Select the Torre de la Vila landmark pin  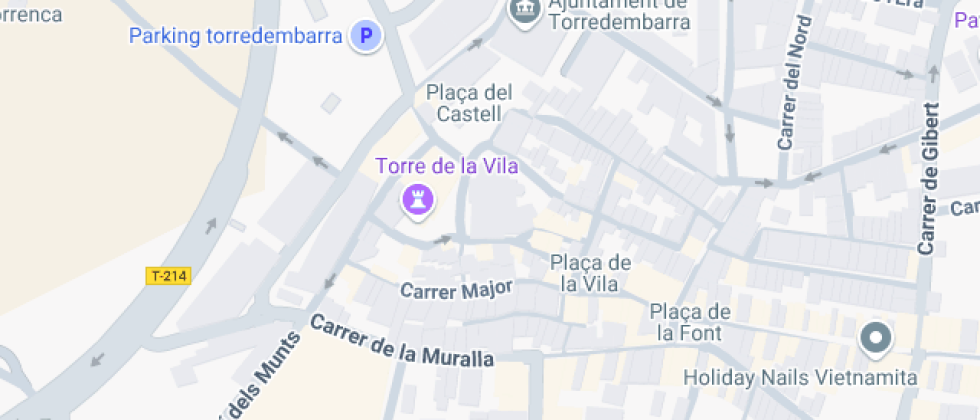(418, 201)
